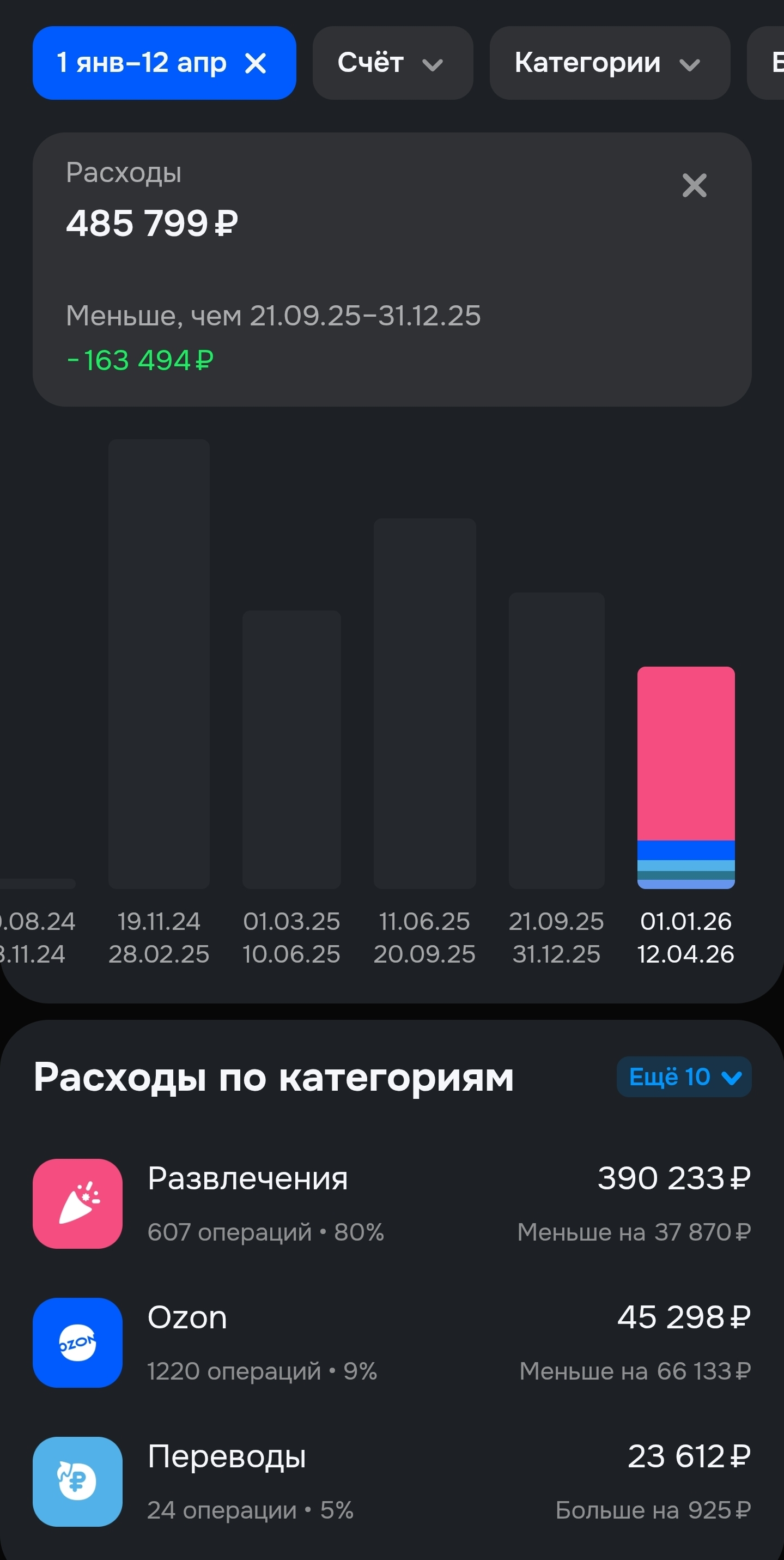Open the Счёт dropdown filter
The height and width of the screenshot is (1560, 784).
[x=392, y=63]
